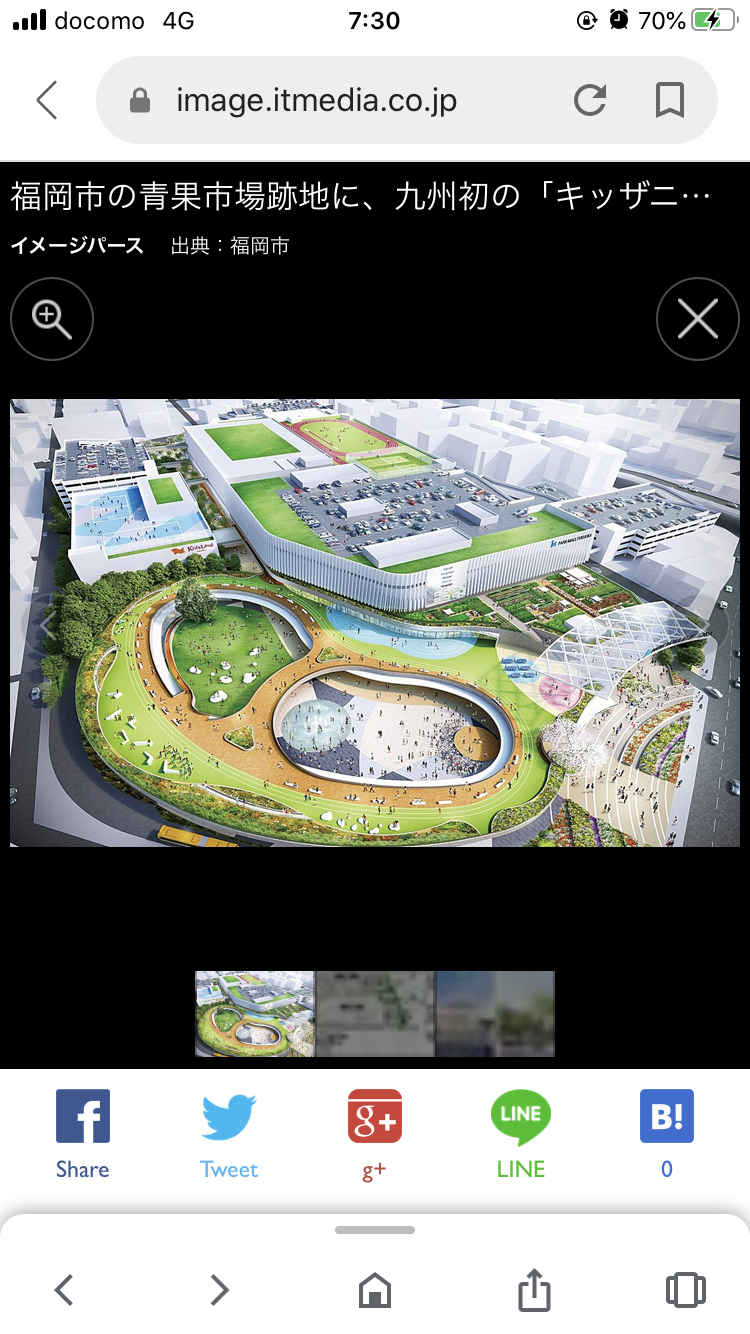Screen dimensions: 750x1334
Task: Bookmark this page
Action: pyautogui.click(x=669, y=100)
